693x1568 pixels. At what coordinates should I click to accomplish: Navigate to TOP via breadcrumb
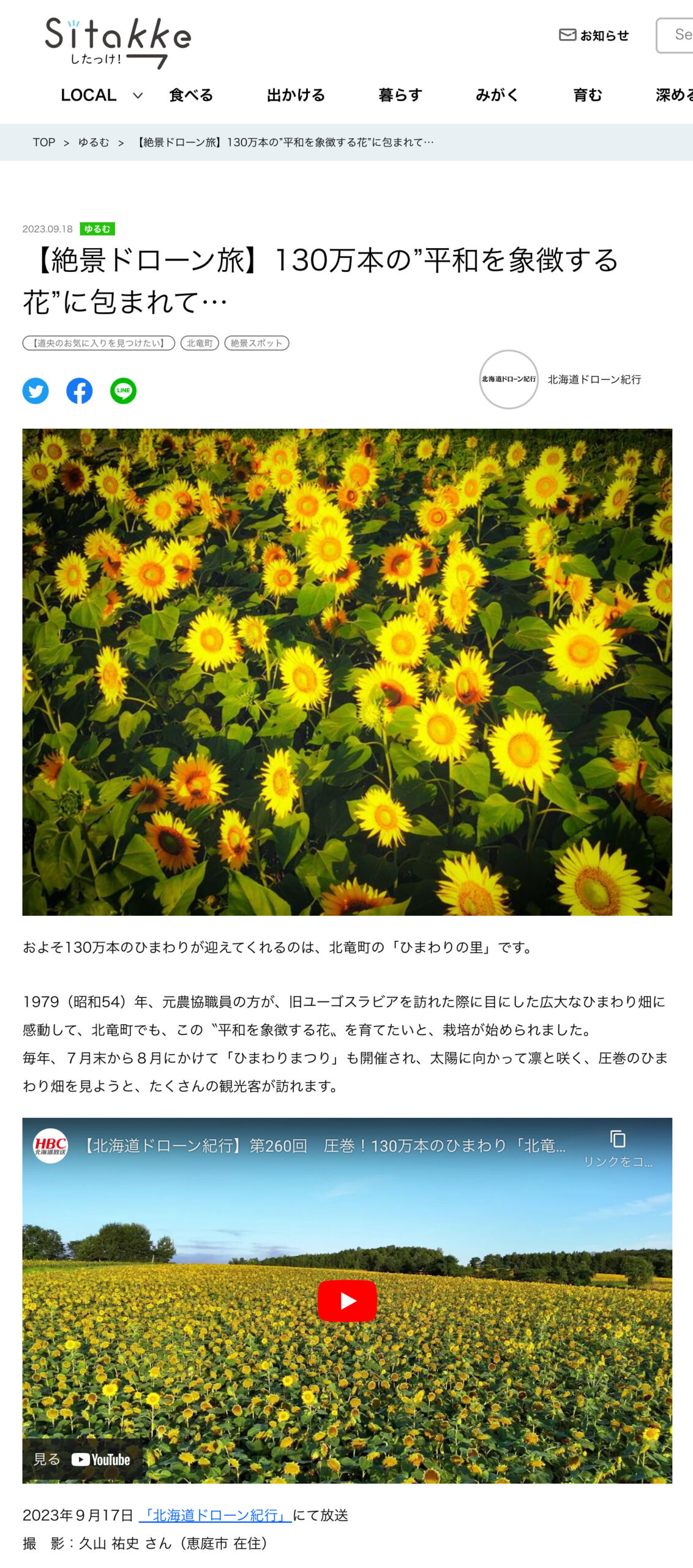point(44,142)
